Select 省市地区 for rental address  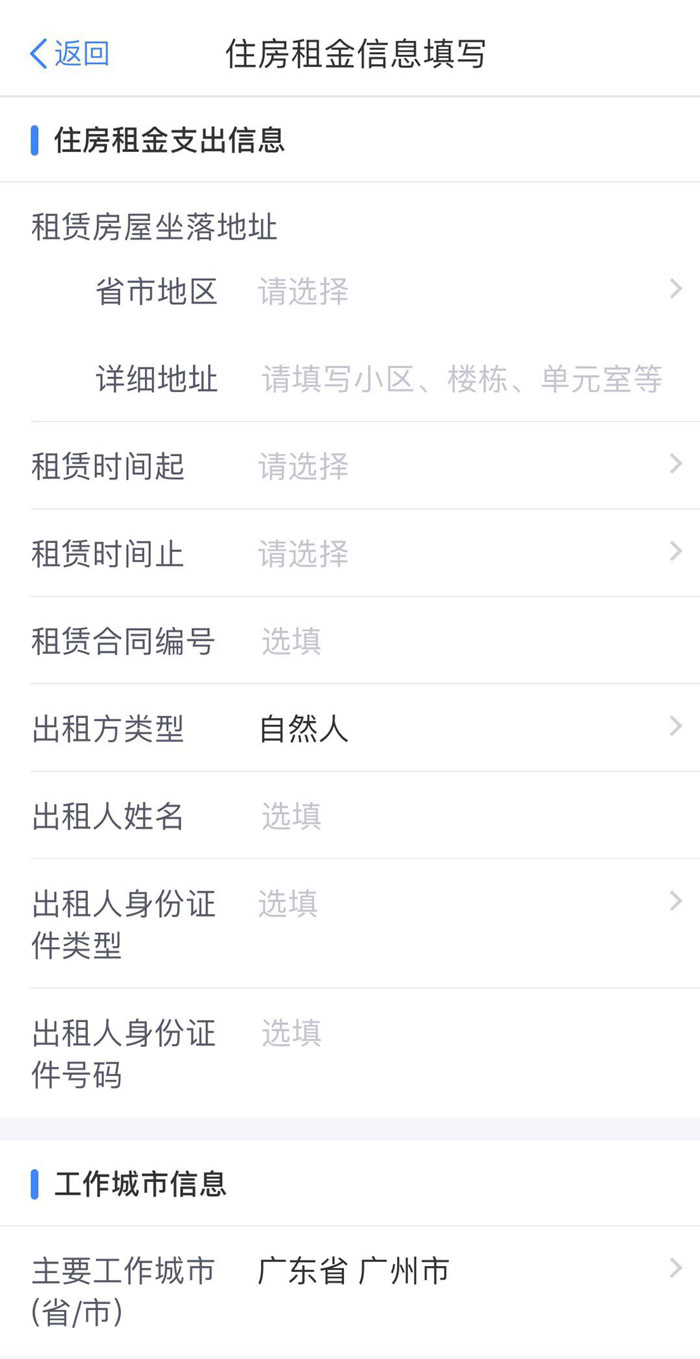(460, 291)
